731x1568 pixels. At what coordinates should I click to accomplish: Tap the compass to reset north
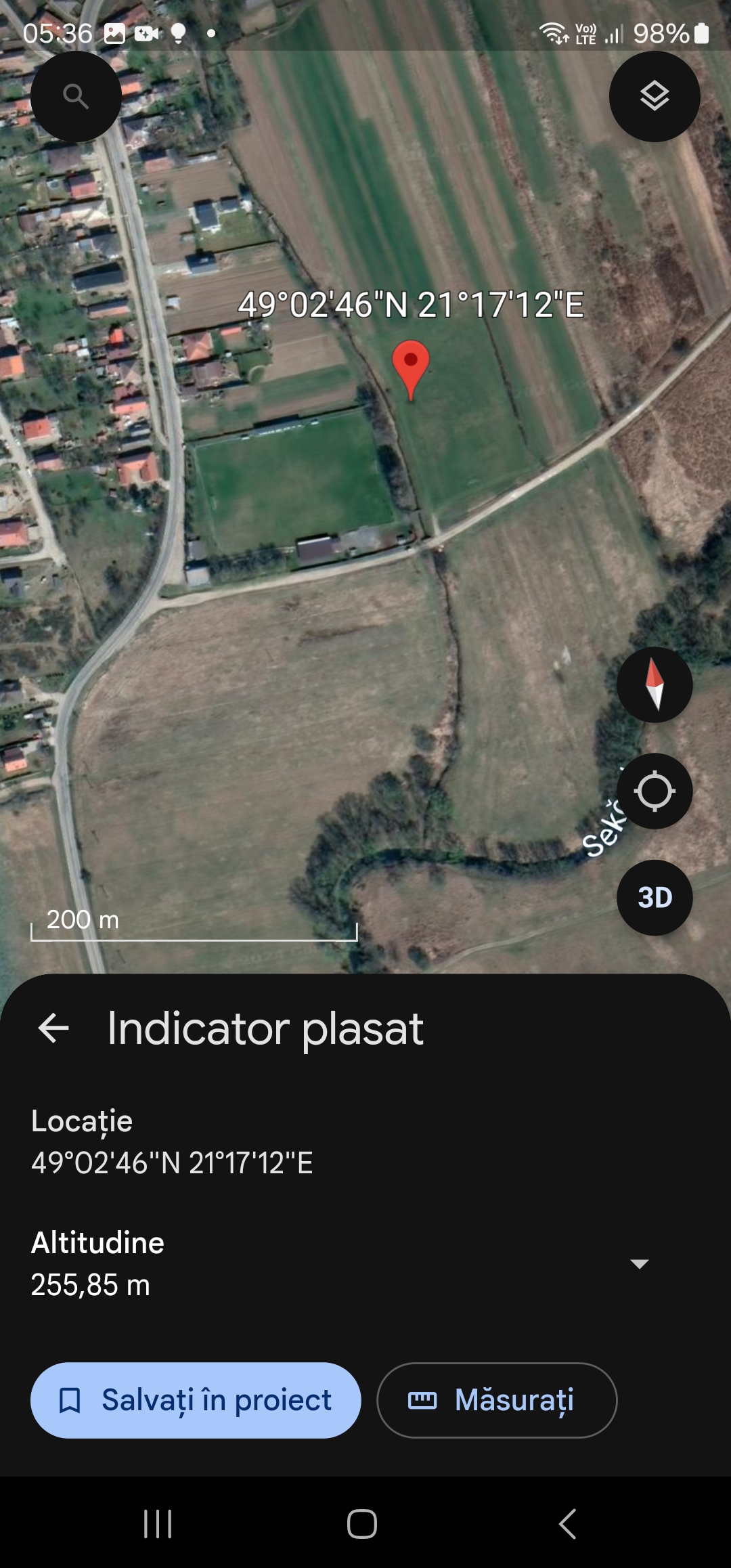click(x=655, y=684)
